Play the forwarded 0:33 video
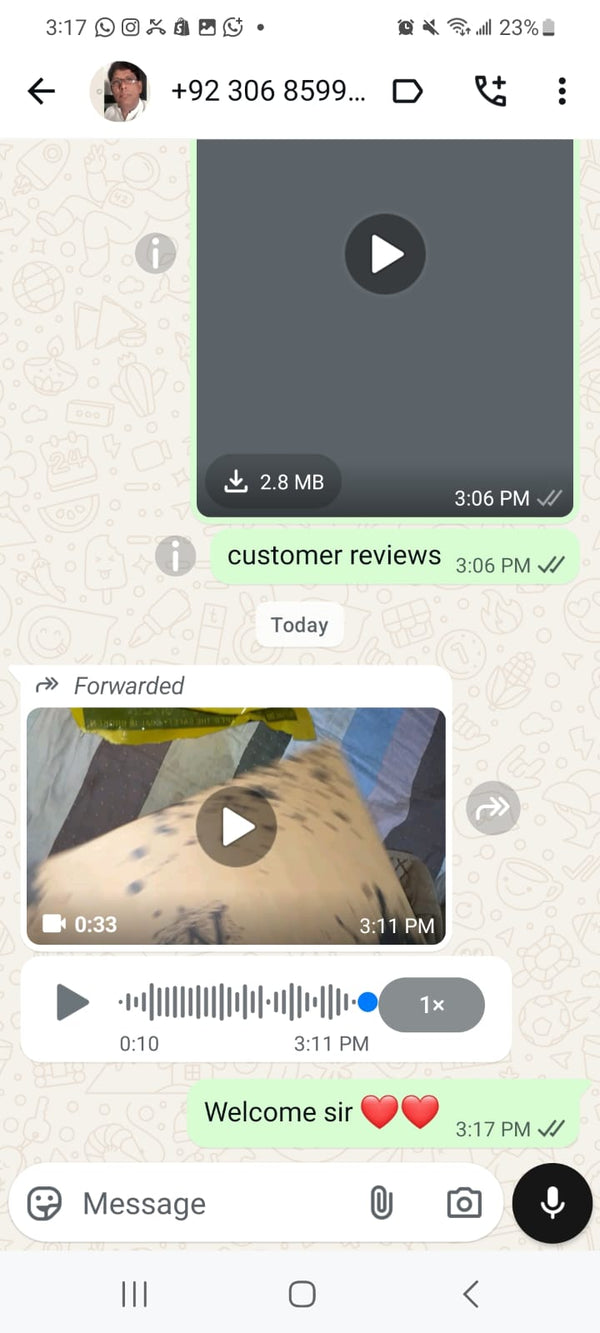 click(236, 826)
